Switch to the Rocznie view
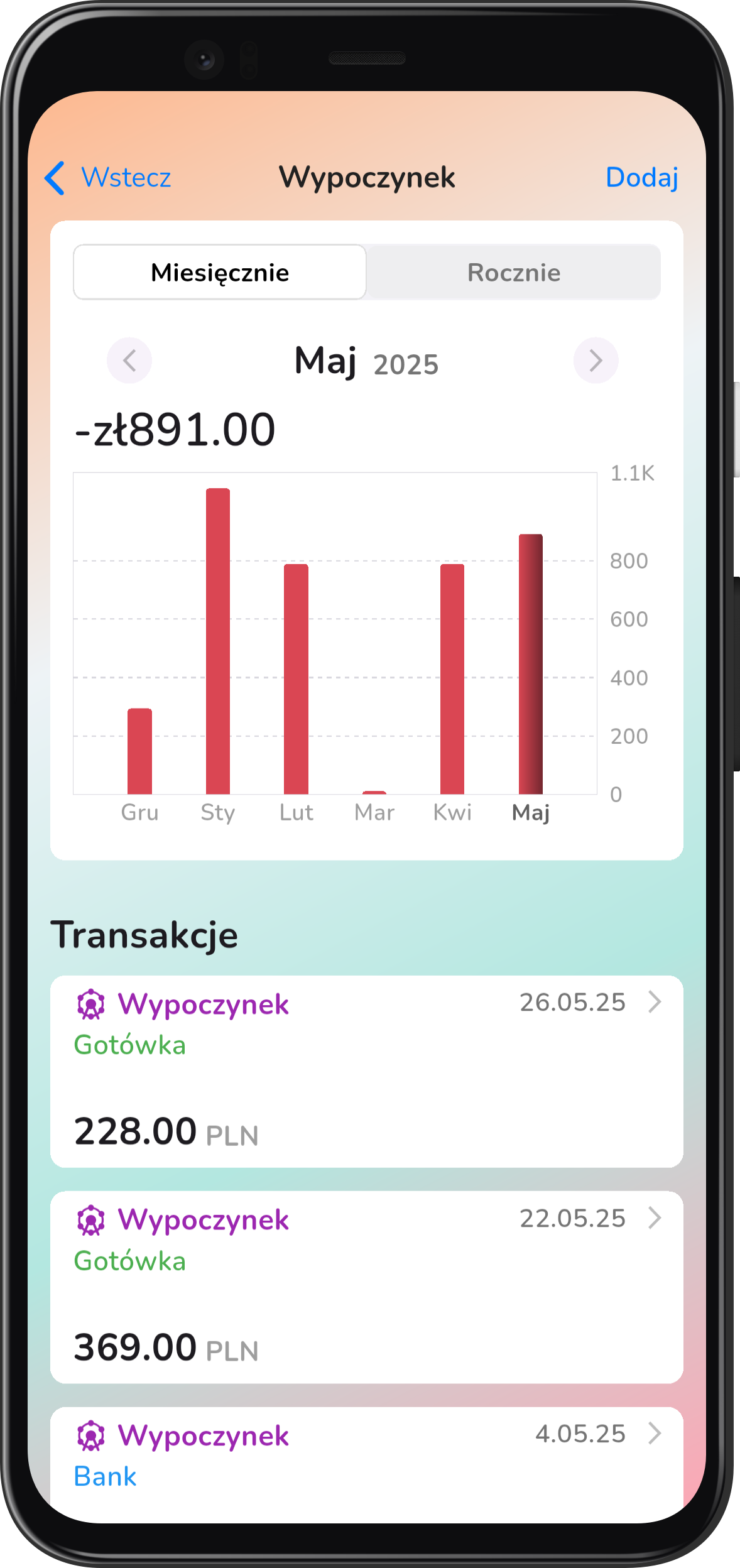 point(513,273)
